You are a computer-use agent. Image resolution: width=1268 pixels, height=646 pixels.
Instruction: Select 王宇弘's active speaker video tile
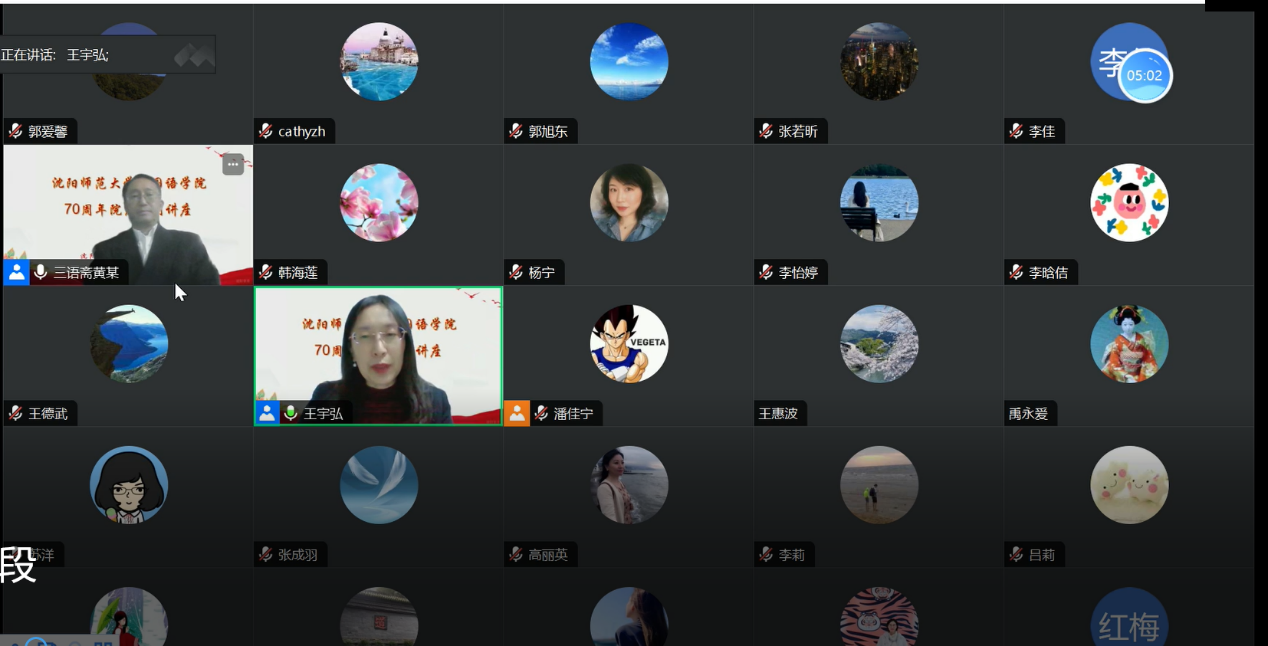coord(378,355)
